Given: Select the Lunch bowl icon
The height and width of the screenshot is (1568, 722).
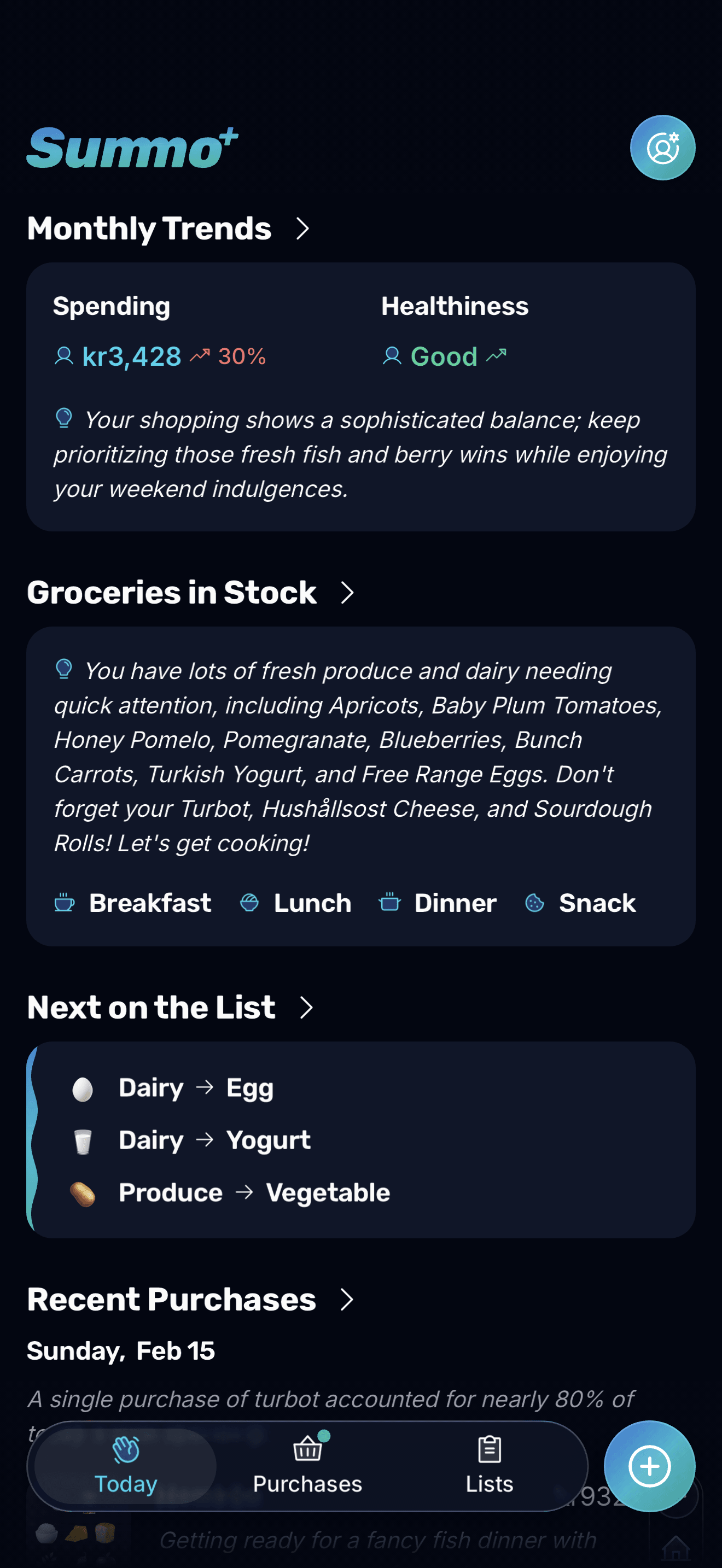Looking at the screenshot, I should click(x=249, y=903).
